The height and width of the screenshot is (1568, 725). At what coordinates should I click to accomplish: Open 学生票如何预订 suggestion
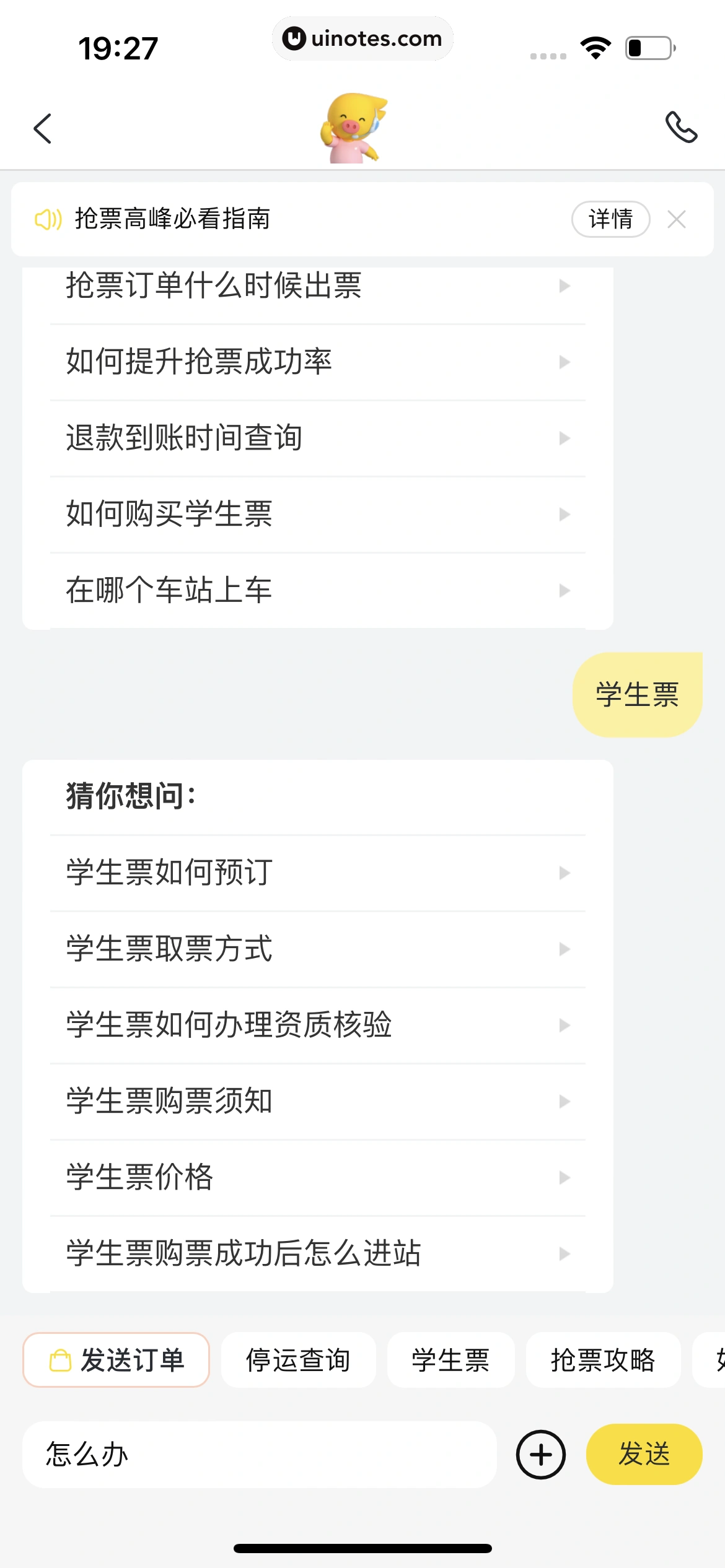pos(317,873)
